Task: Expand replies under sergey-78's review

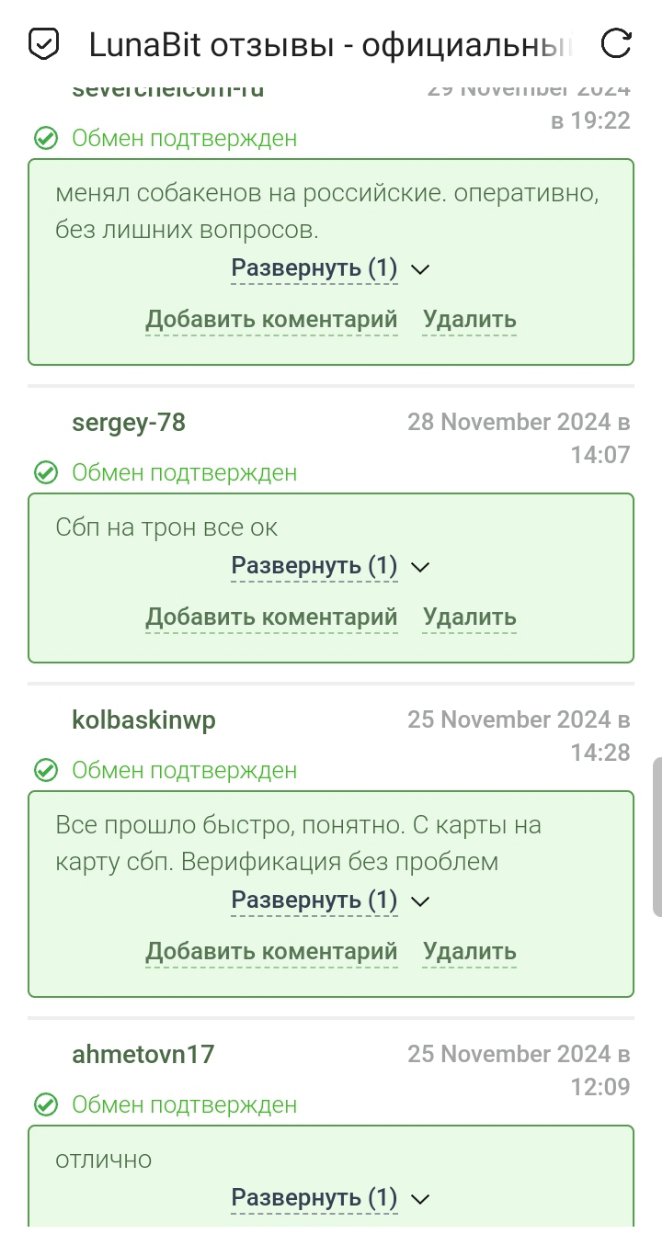Action: coord(330,567)
